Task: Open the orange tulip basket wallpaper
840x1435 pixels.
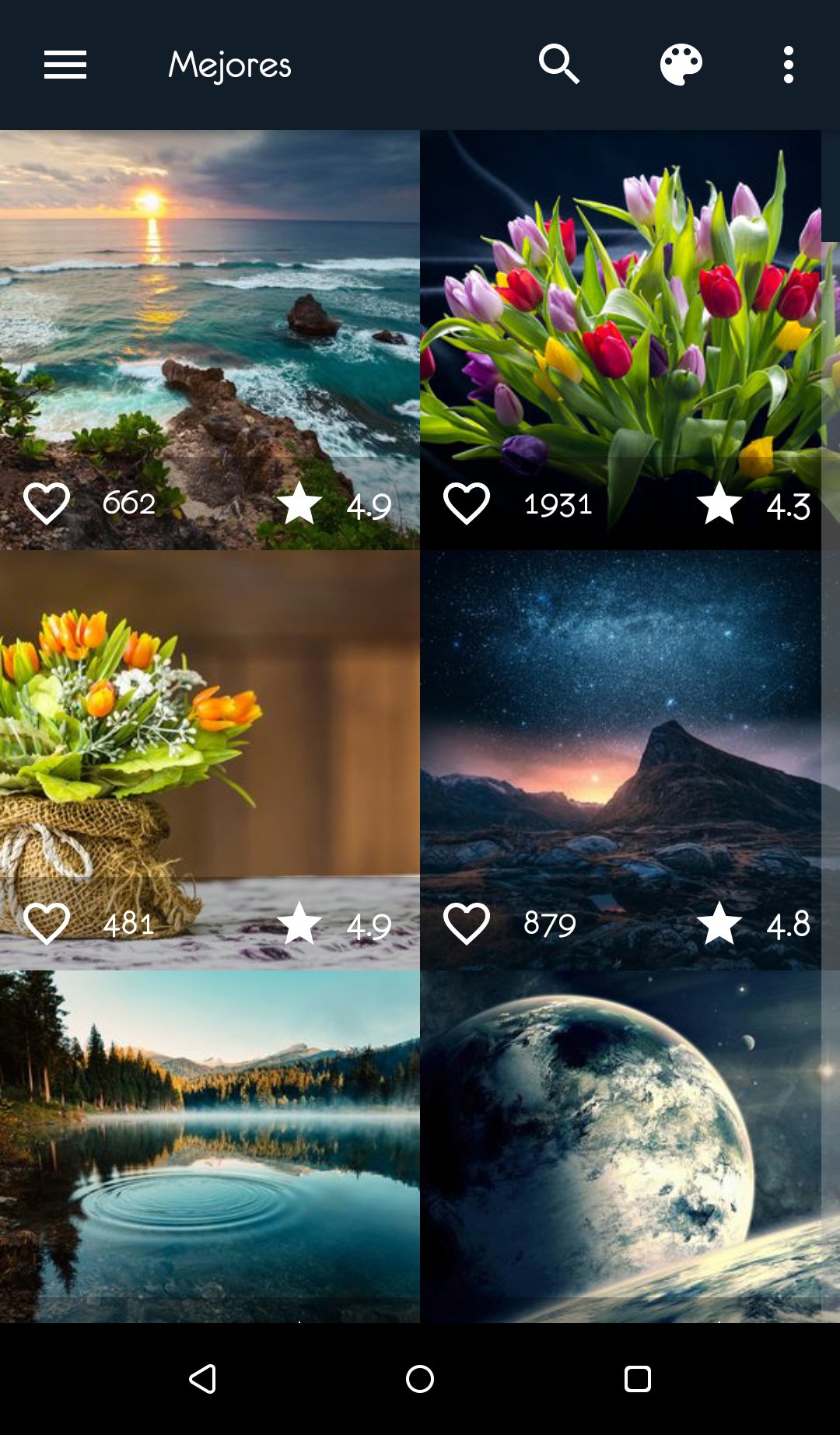Action: 210,732
